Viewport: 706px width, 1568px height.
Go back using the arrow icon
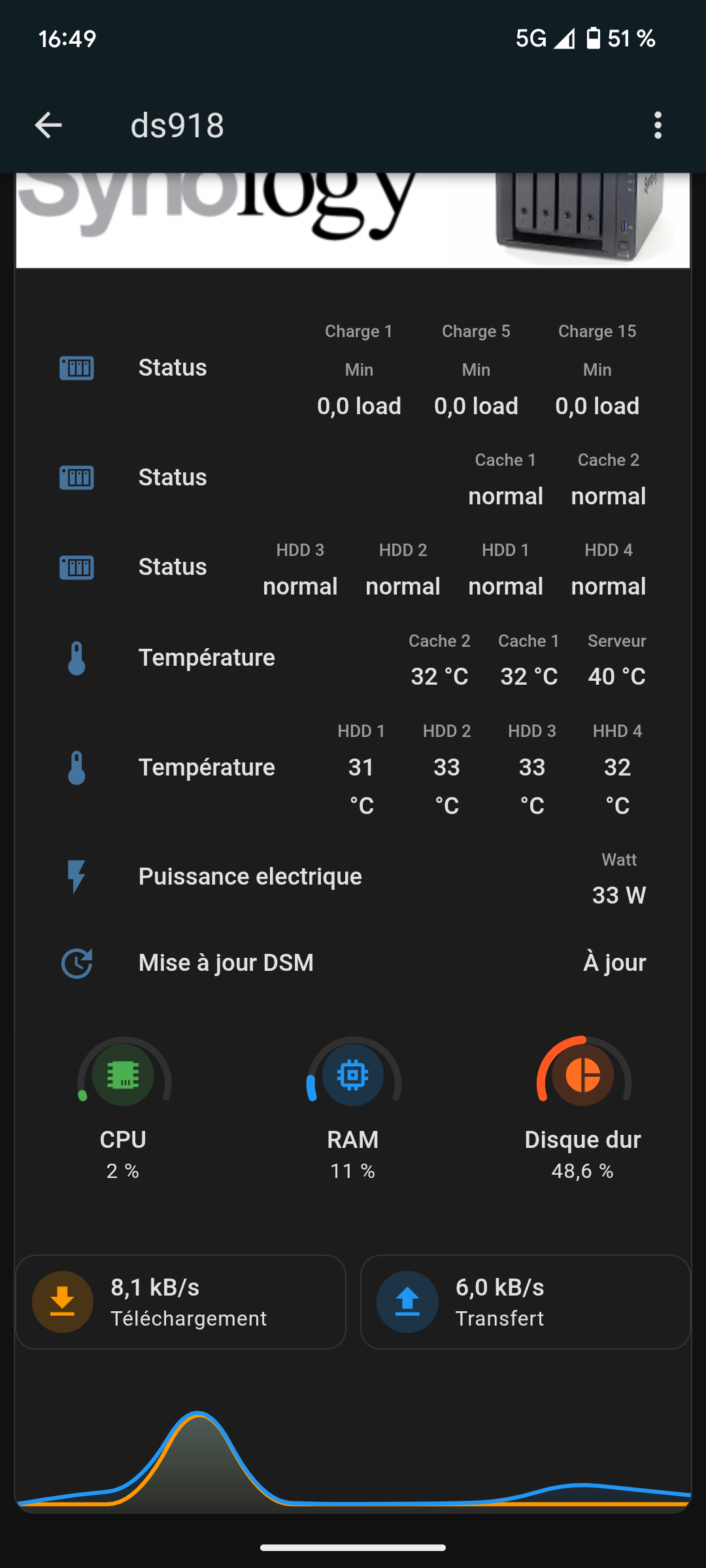coord(48,125)
